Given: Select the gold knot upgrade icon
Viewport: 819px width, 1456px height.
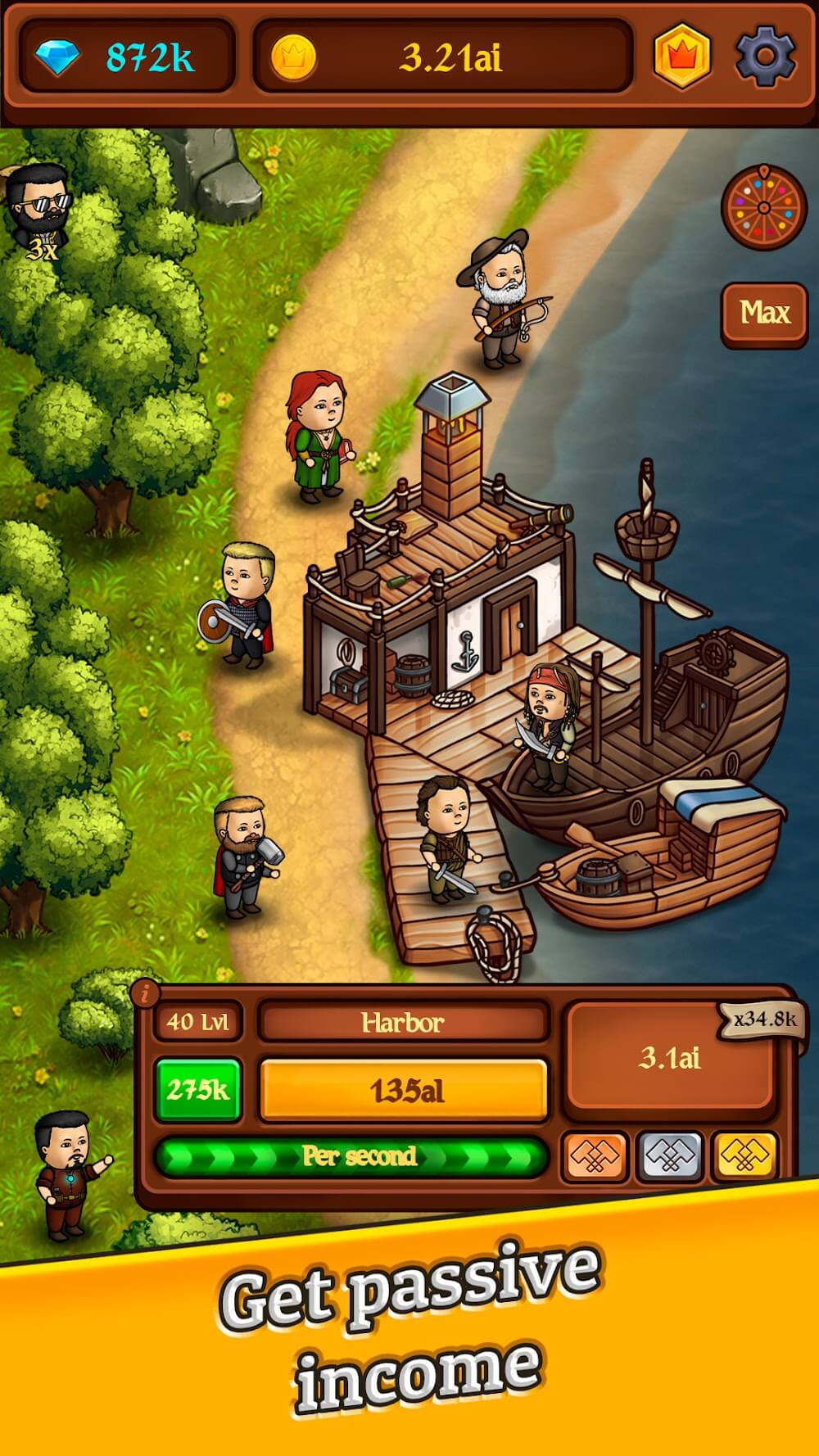Looking at the screenshot, I should 744,1156.
